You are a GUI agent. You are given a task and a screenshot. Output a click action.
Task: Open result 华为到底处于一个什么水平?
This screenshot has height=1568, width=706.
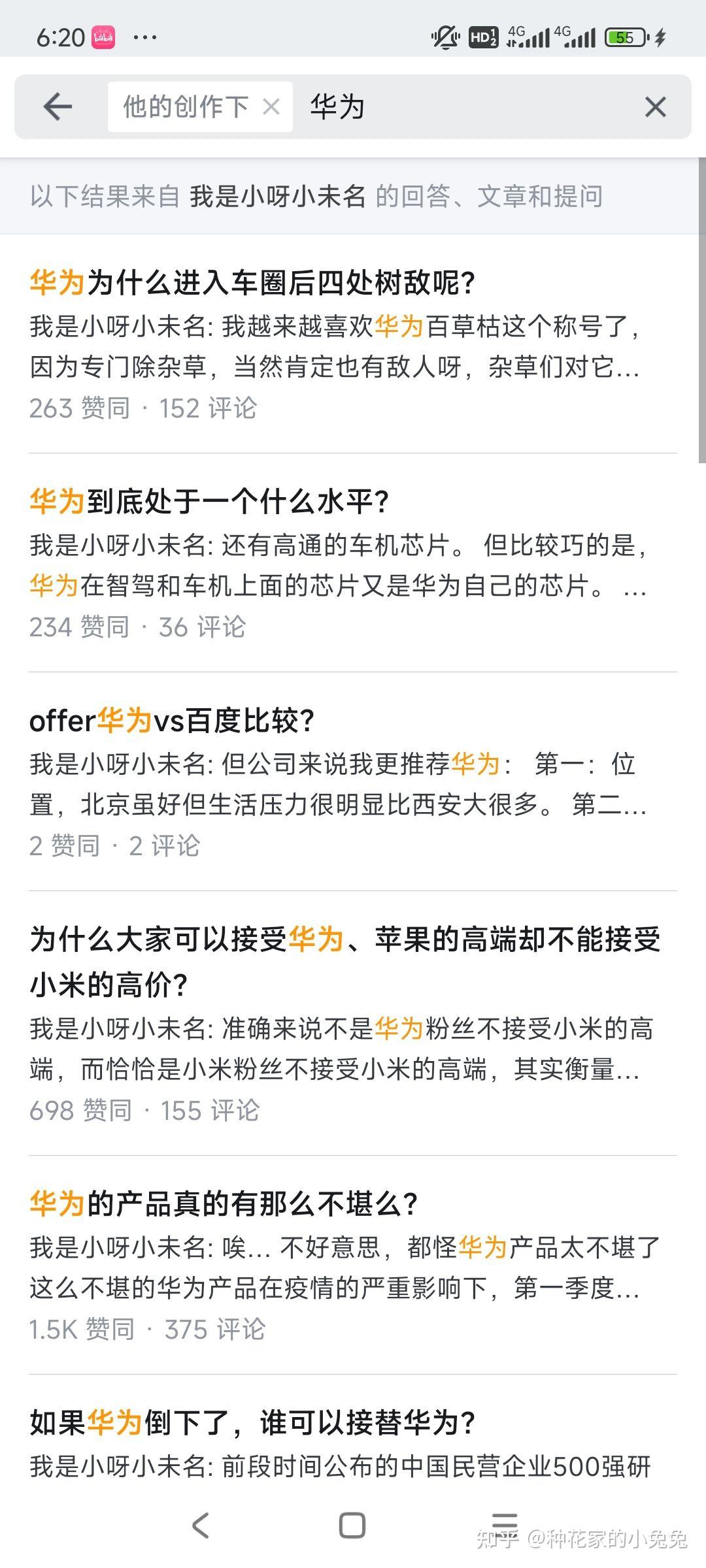(x=353, y=563)
